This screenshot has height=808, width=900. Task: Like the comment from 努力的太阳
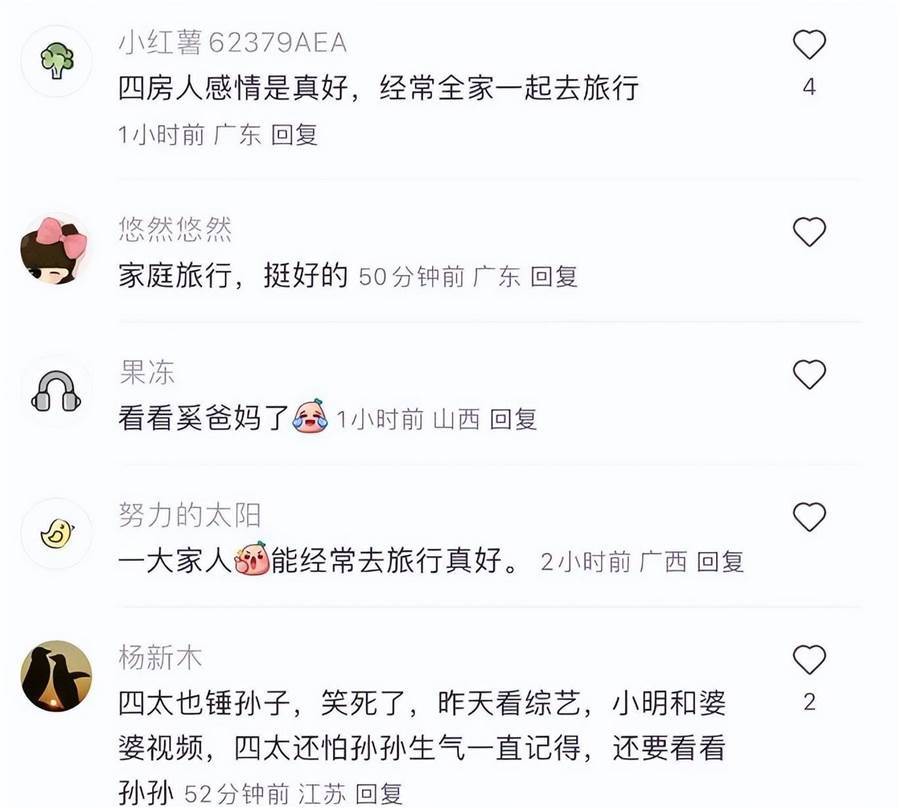pos(809,517)
